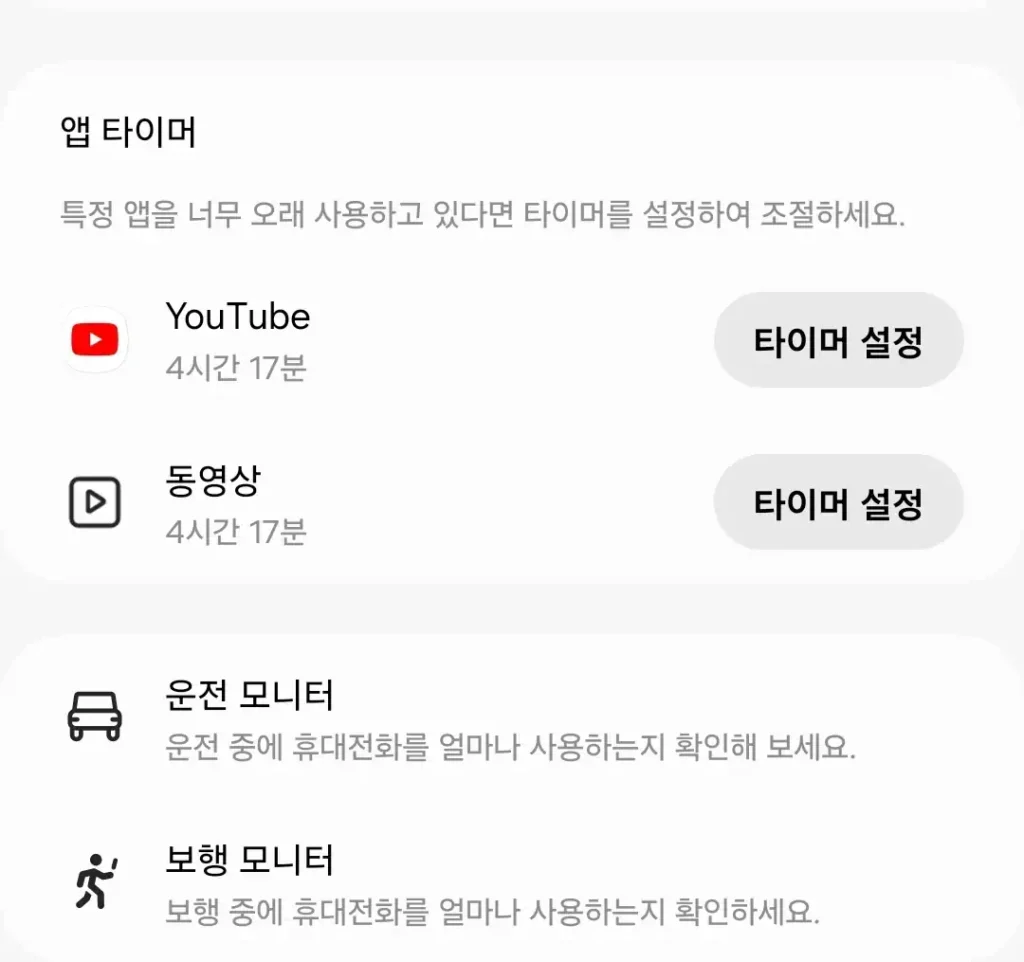Set a timer for YouTube
1024x962 pixels.
(838, 341)
